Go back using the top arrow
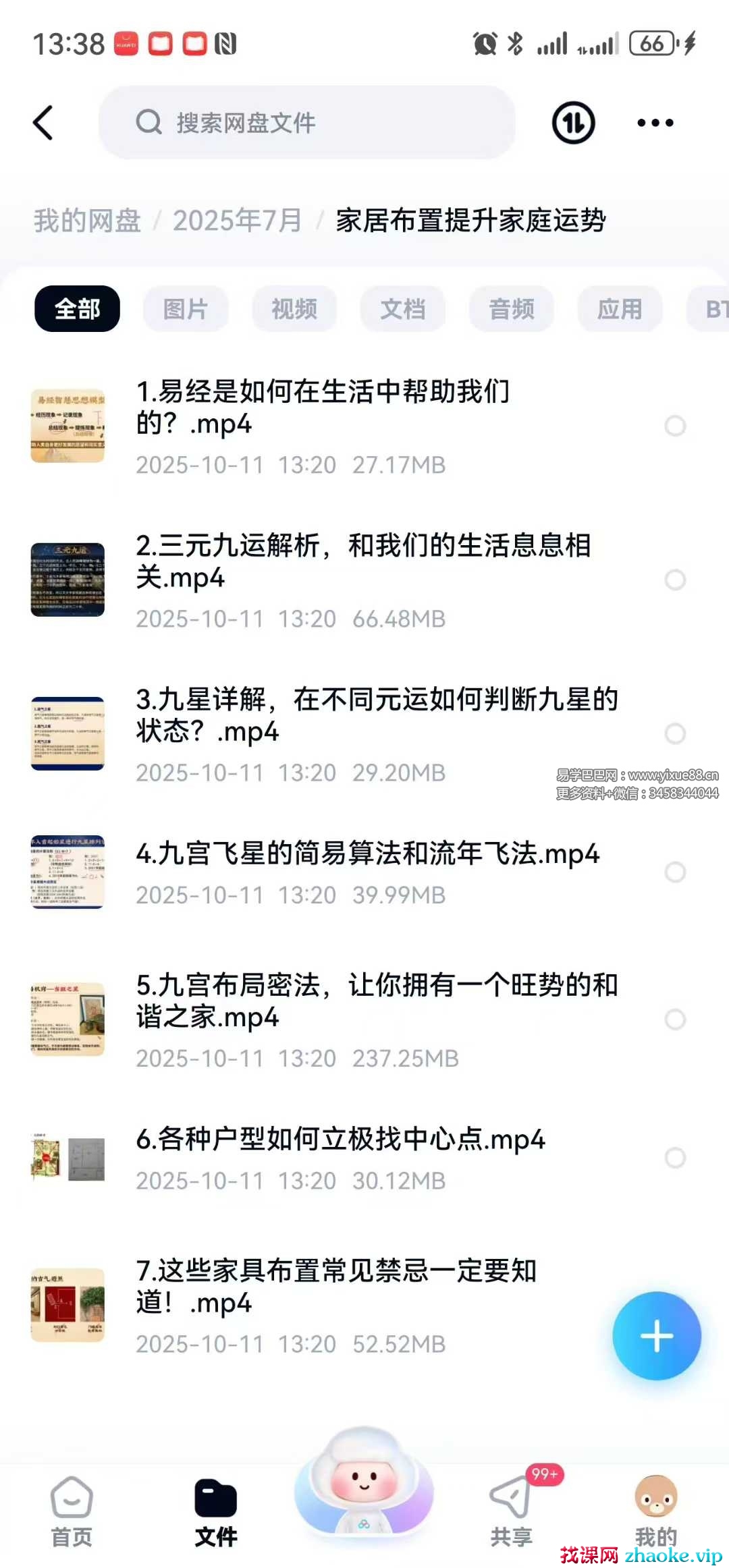The height and width of the screenshot is (1568, 729). [x=43, y=123]
